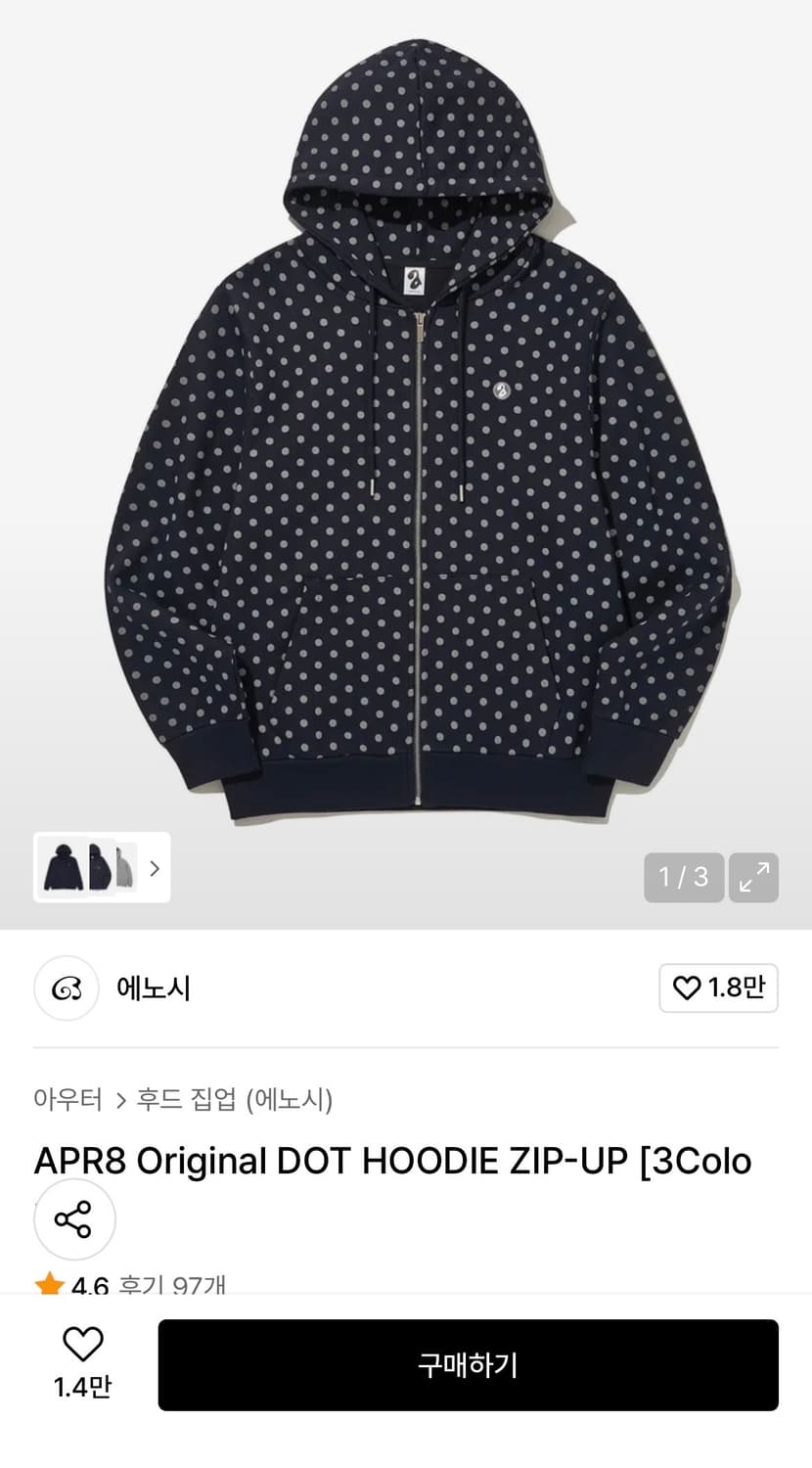812x1468 pixels.
Task: Select the chevron arrow in the thumbnail strip
Action: tap(154, 869)
